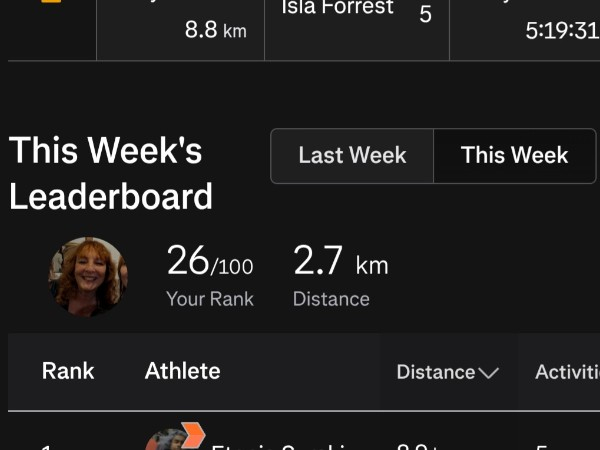This screenshot has height=450, width=600.
Task: Open your profile photo
Action: coord(88,277)
